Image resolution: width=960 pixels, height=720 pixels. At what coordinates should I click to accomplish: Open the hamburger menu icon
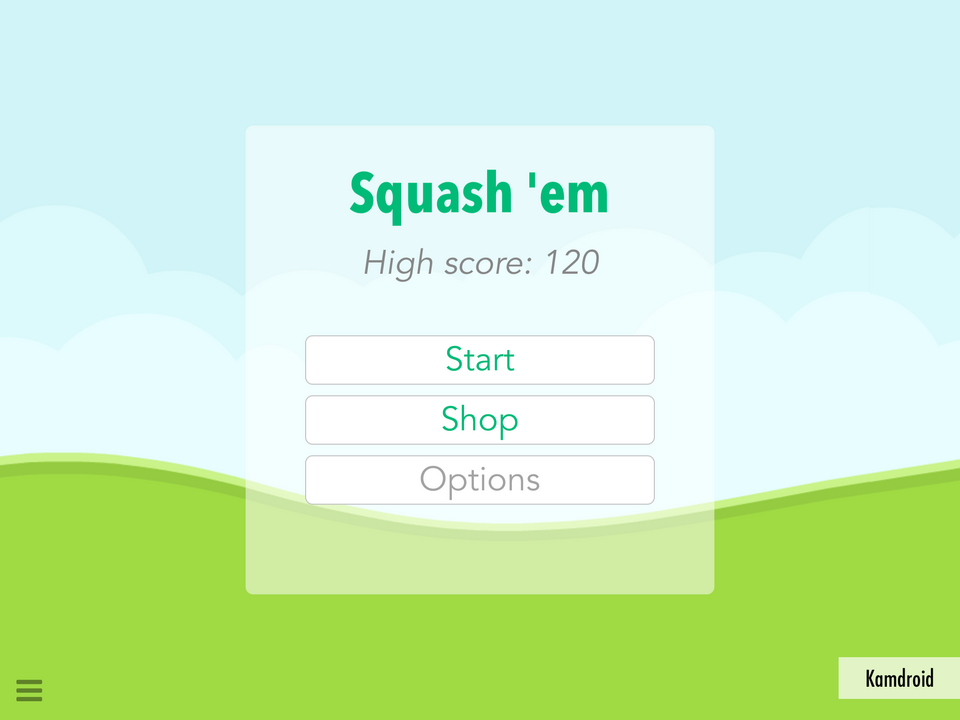coord(29,690)
